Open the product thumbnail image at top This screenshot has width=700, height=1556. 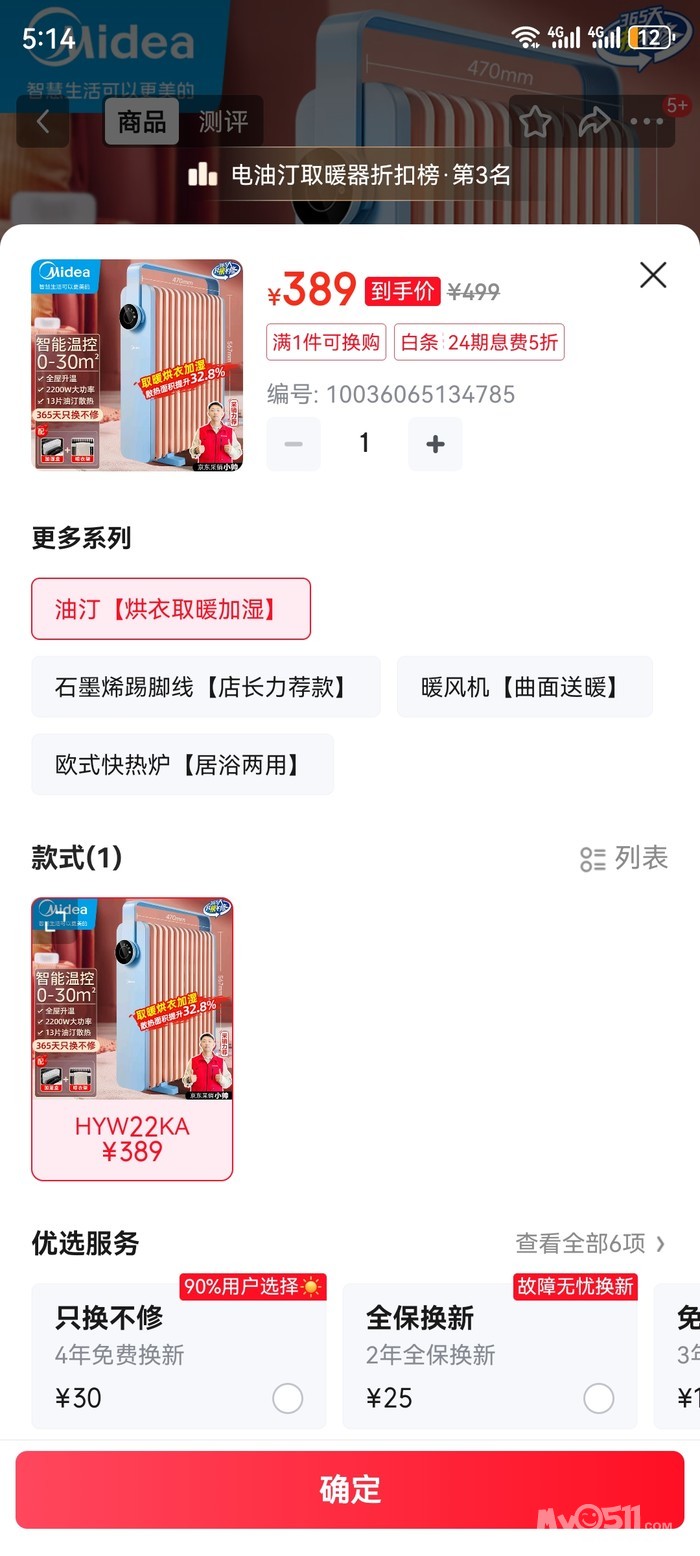[137, 365]
